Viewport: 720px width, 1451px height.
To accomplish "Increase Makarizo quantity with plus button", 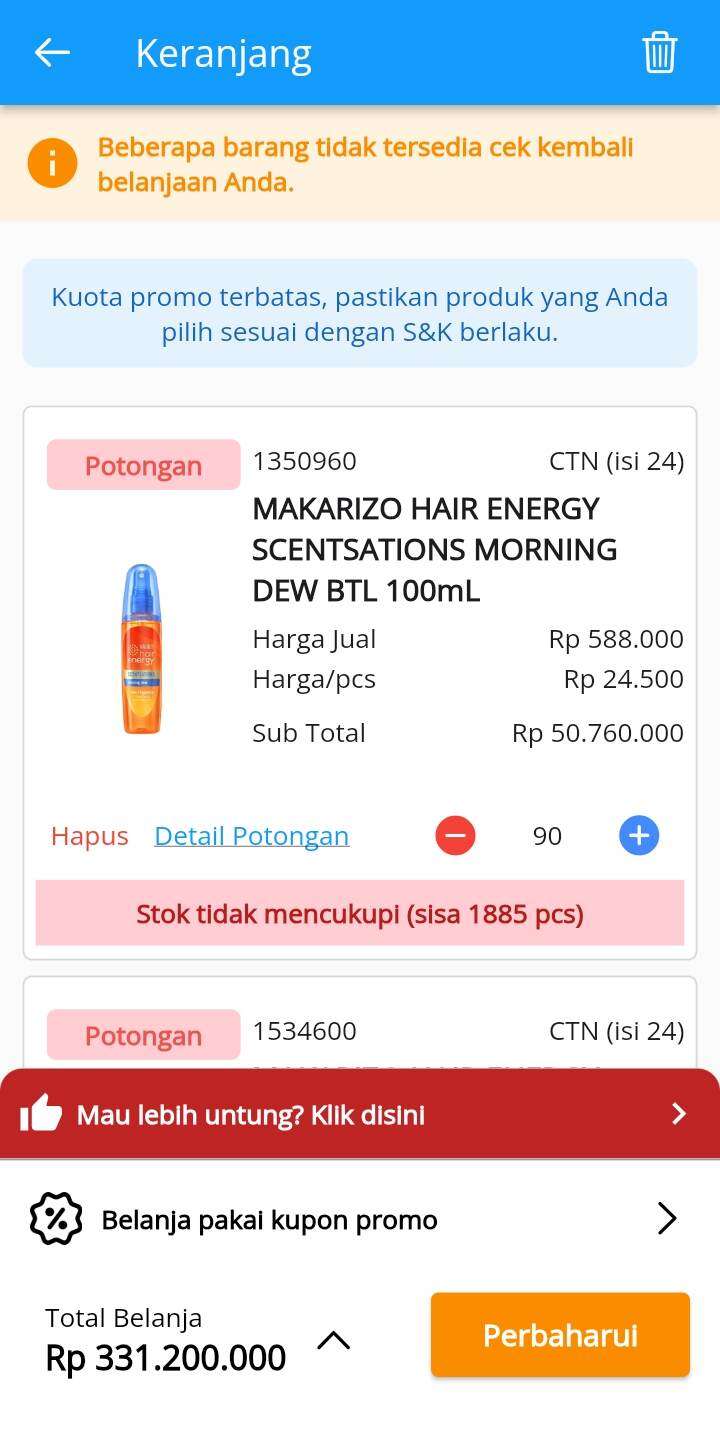I will tap(639, 835).
